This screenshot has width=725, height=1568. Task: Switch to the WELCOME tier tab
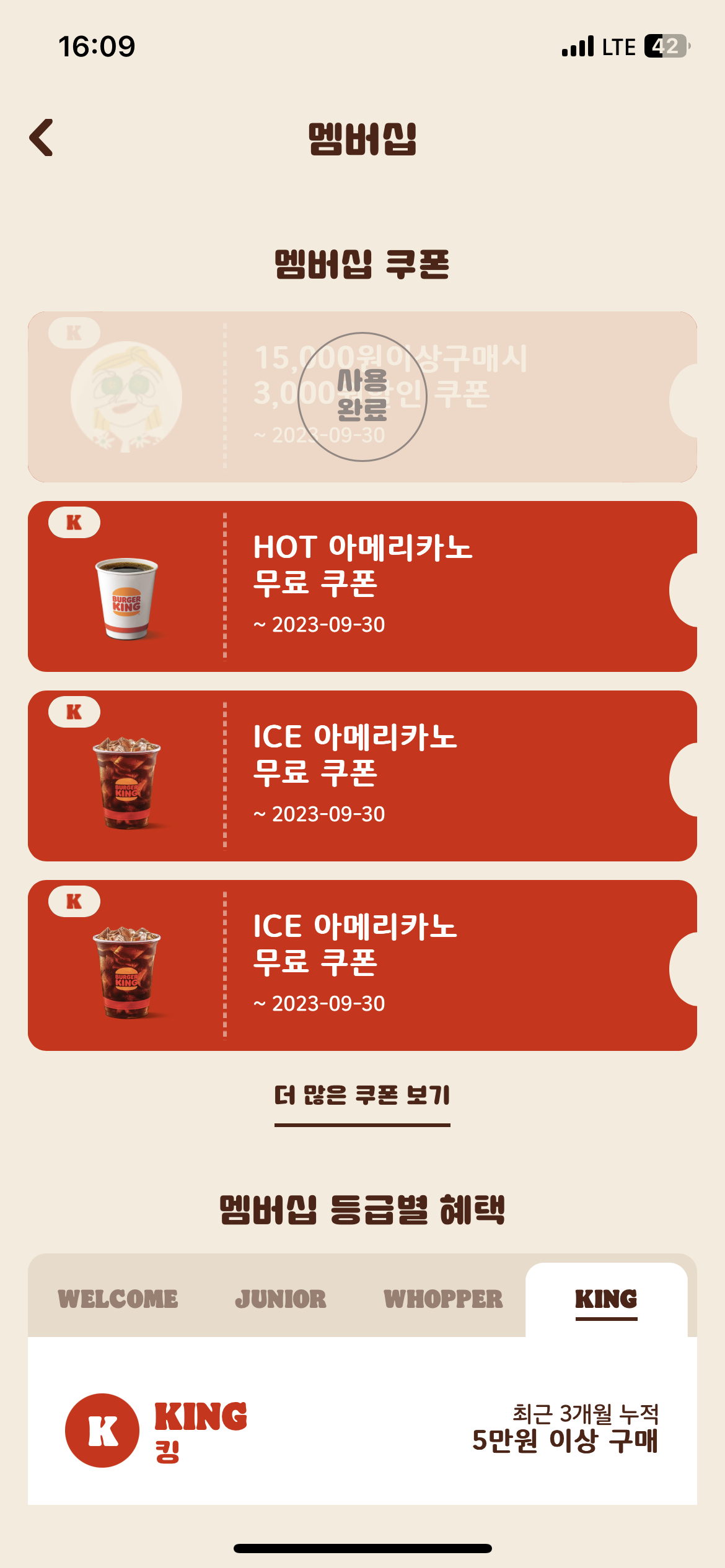(x=118, y=1299)
